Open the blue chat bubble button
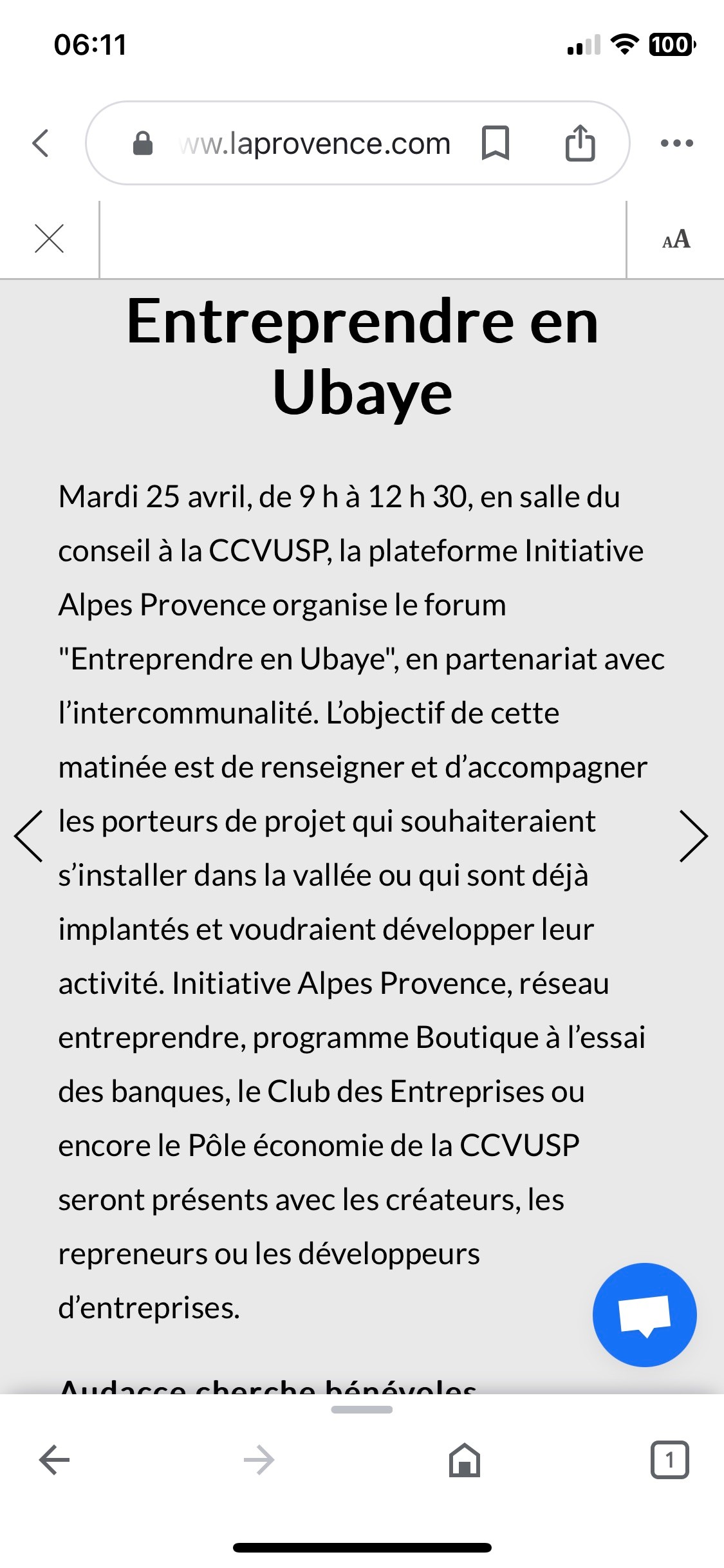This screenshot has height=1568, width=724. 644,1314
